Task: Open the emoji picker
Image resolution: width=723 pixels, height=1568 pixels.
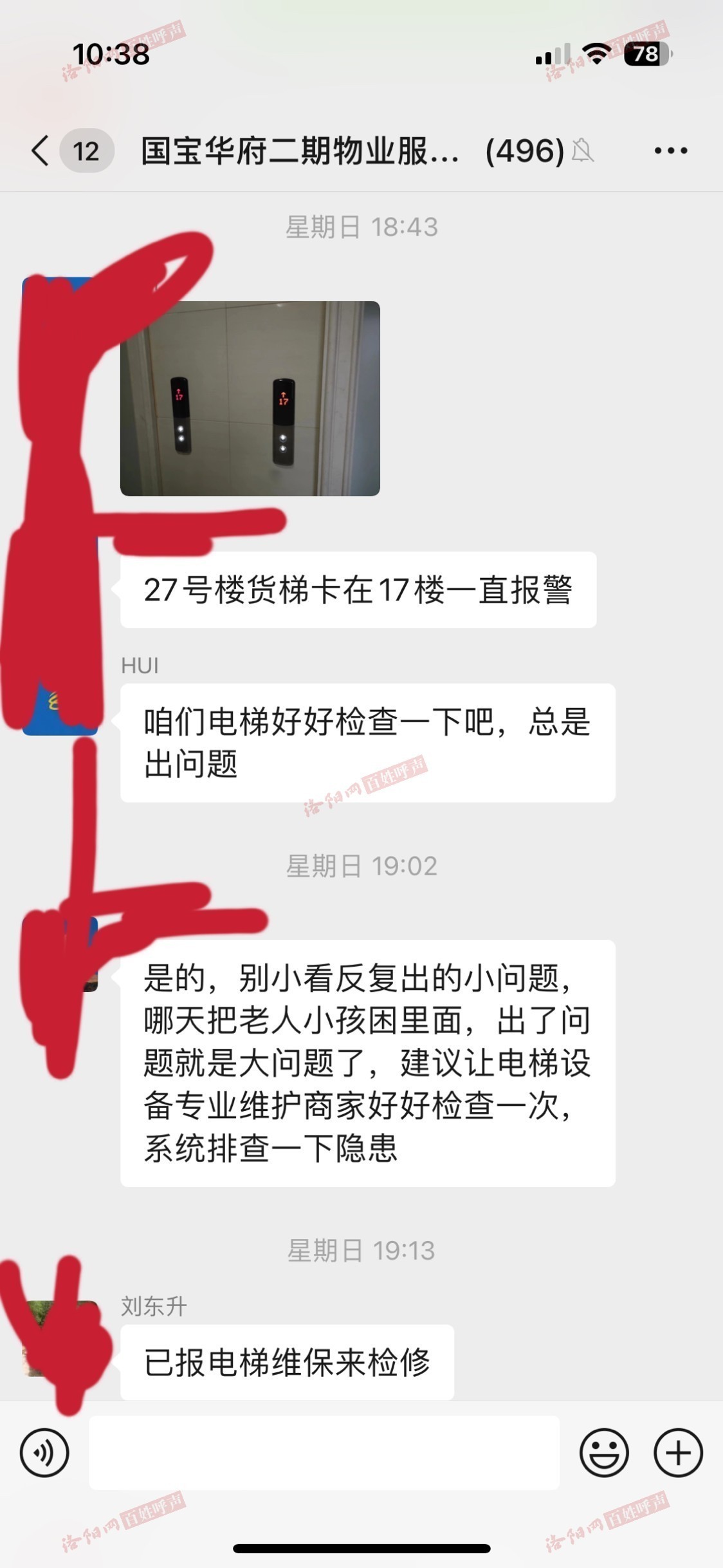Action: click(604, 1453)
